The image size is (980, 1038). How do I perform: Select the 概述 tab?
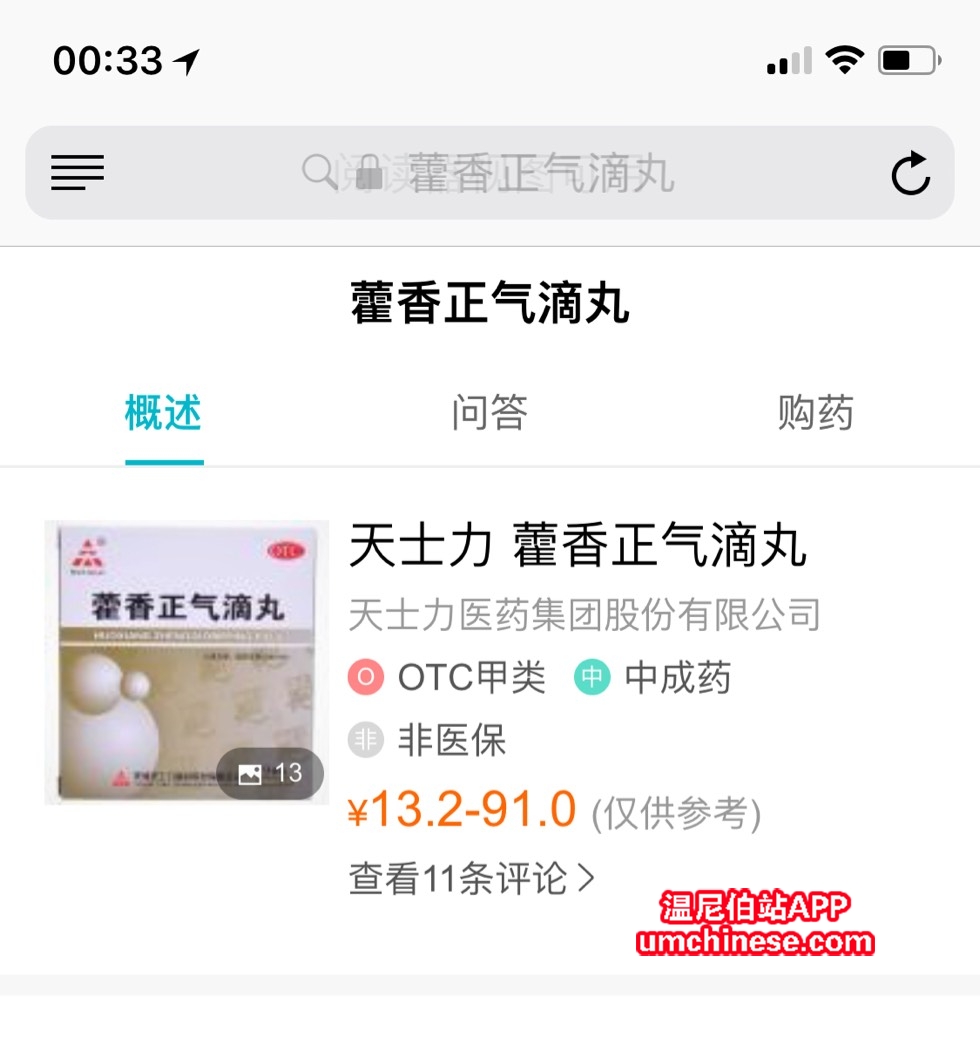(x=164, y=413)
